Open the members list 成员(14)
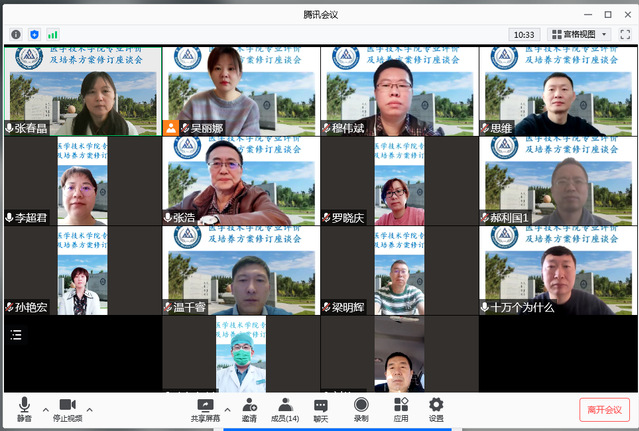Viewport: 639px width, 431px height. pos(285,408)
